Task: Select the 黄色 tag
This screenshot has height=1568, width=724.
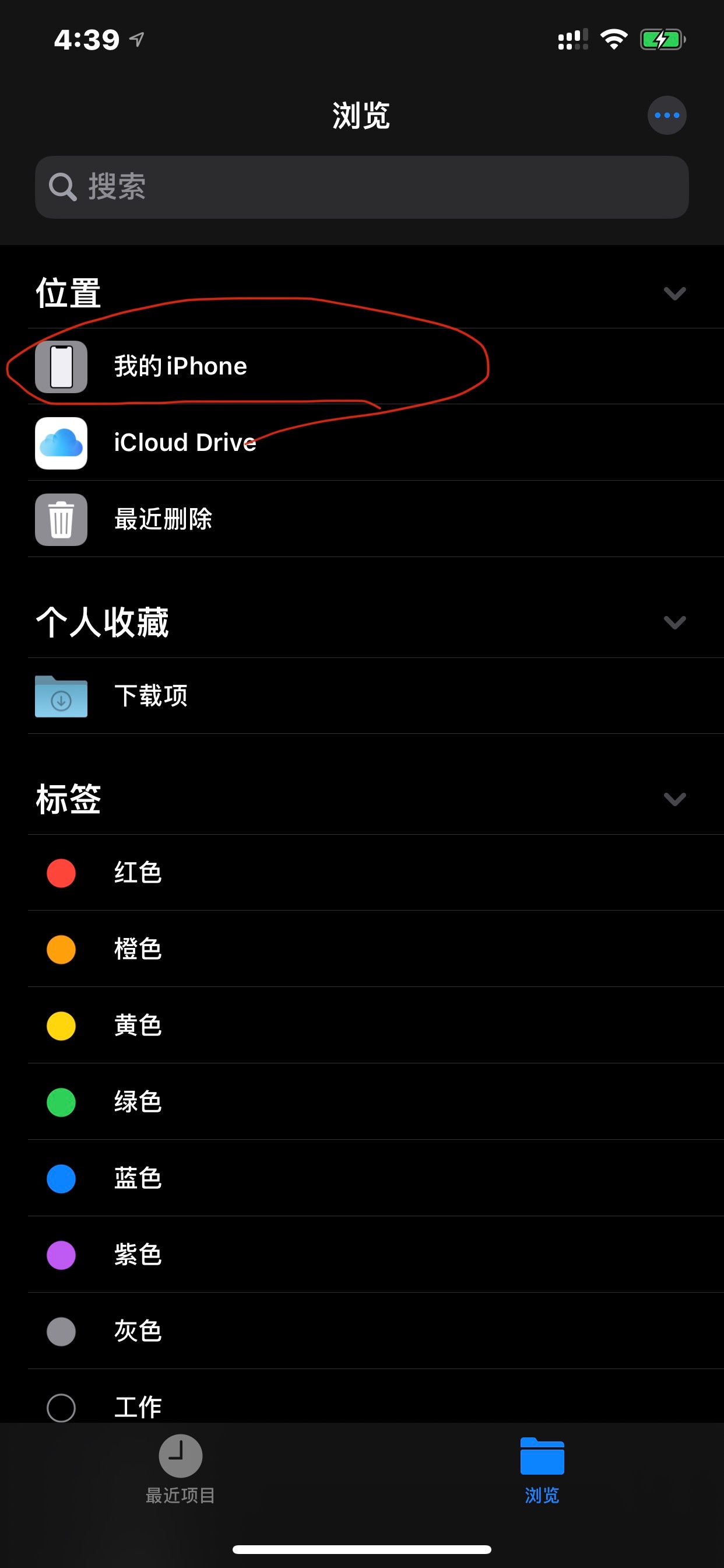Action: 138,1025
